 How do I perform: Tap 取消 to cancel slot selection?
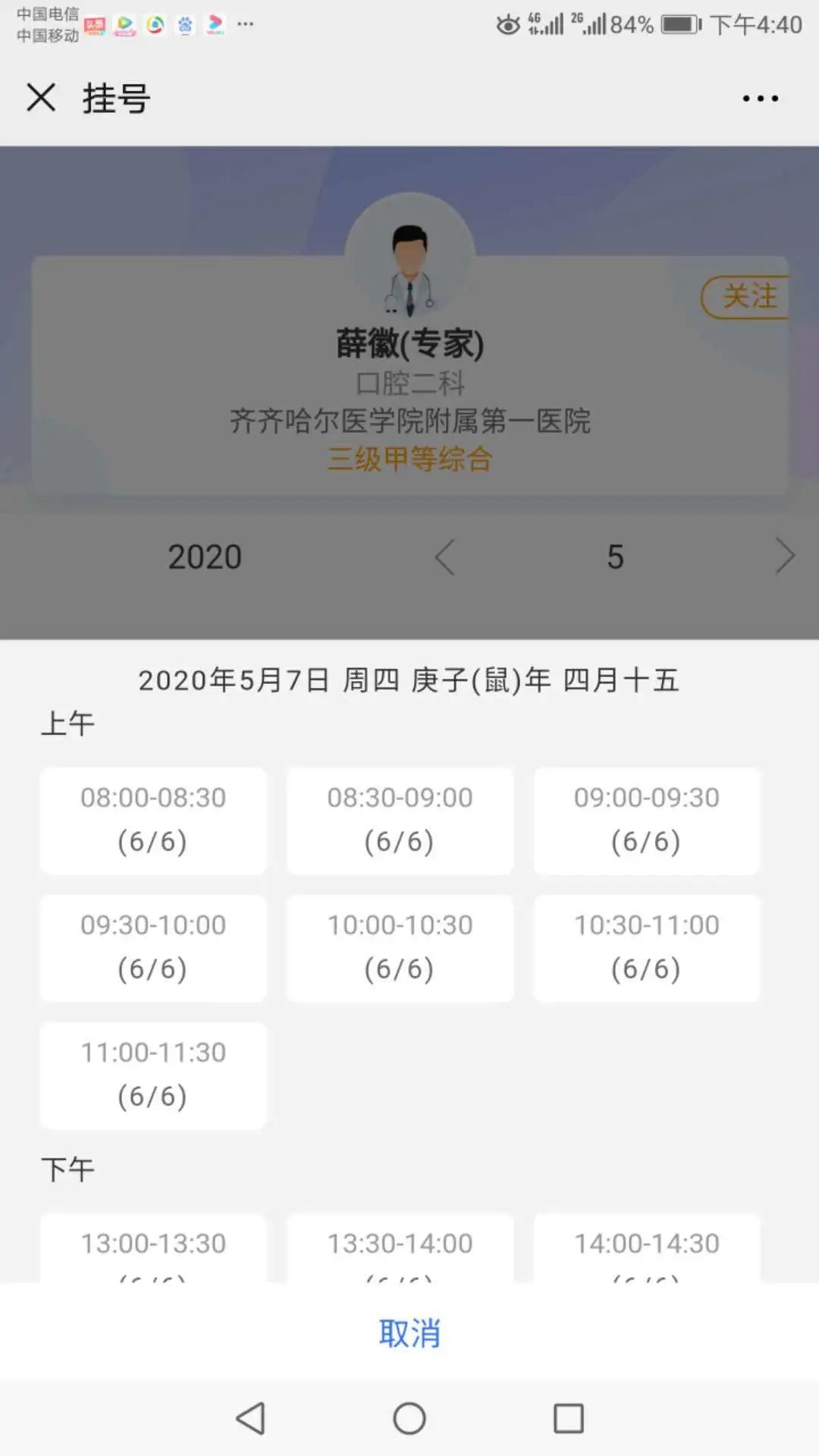409,1332
